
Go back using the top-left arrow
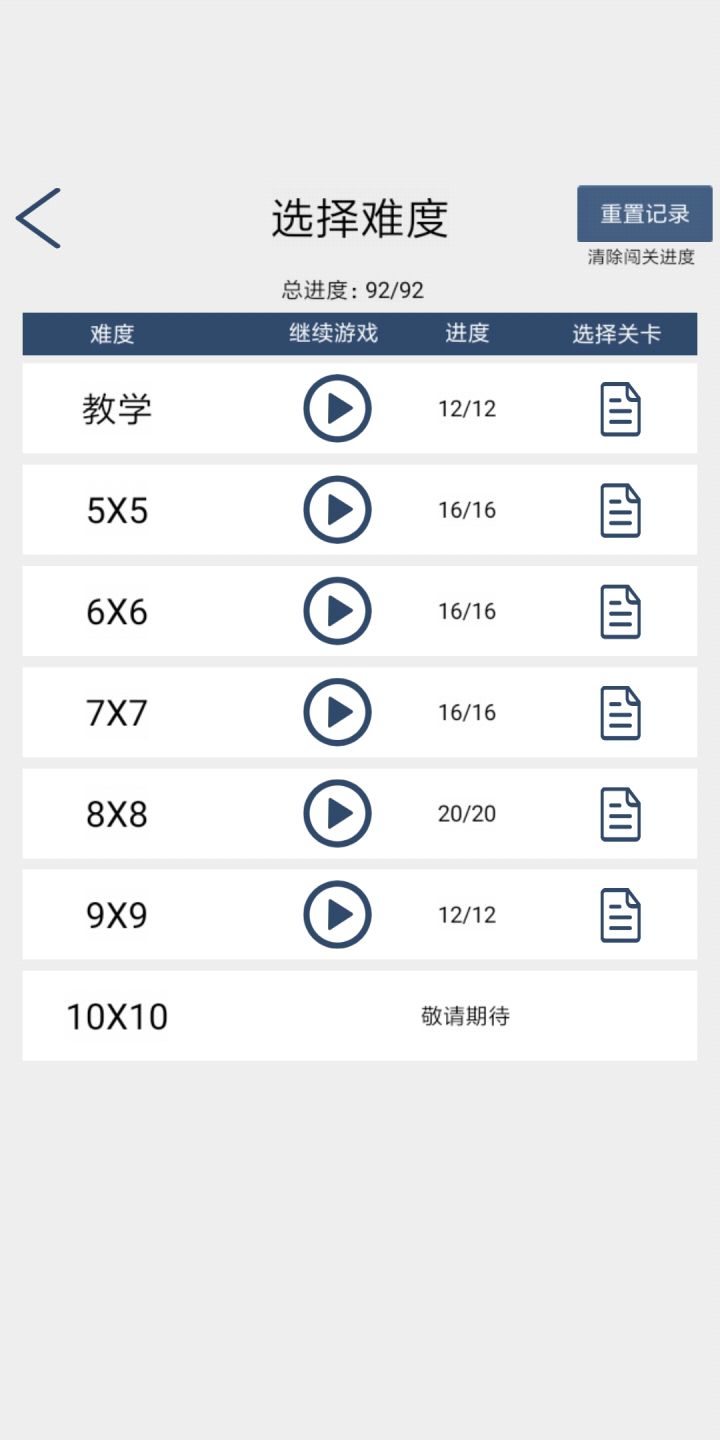tap(39, 218)
